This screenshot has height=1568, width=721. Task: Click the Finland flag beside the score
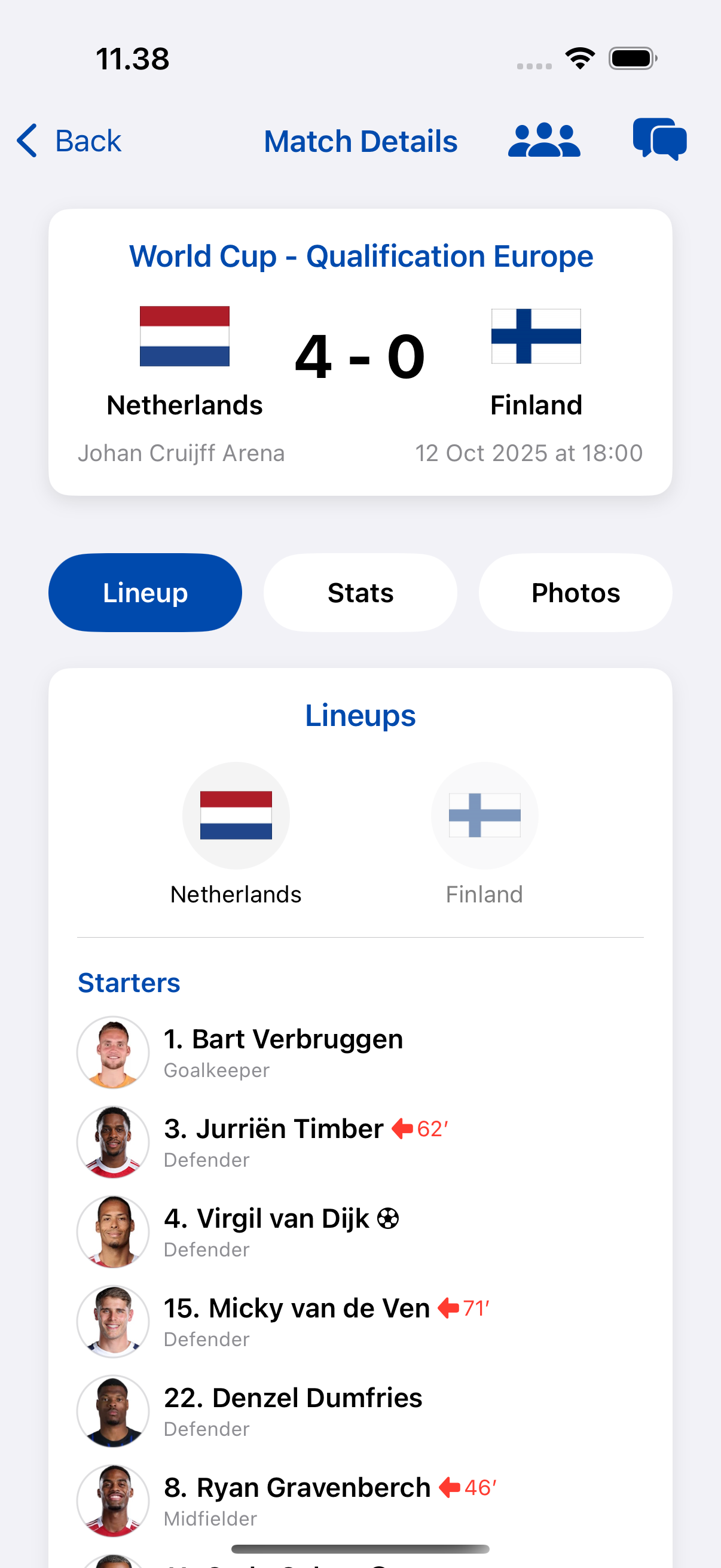tap(536, 337)
